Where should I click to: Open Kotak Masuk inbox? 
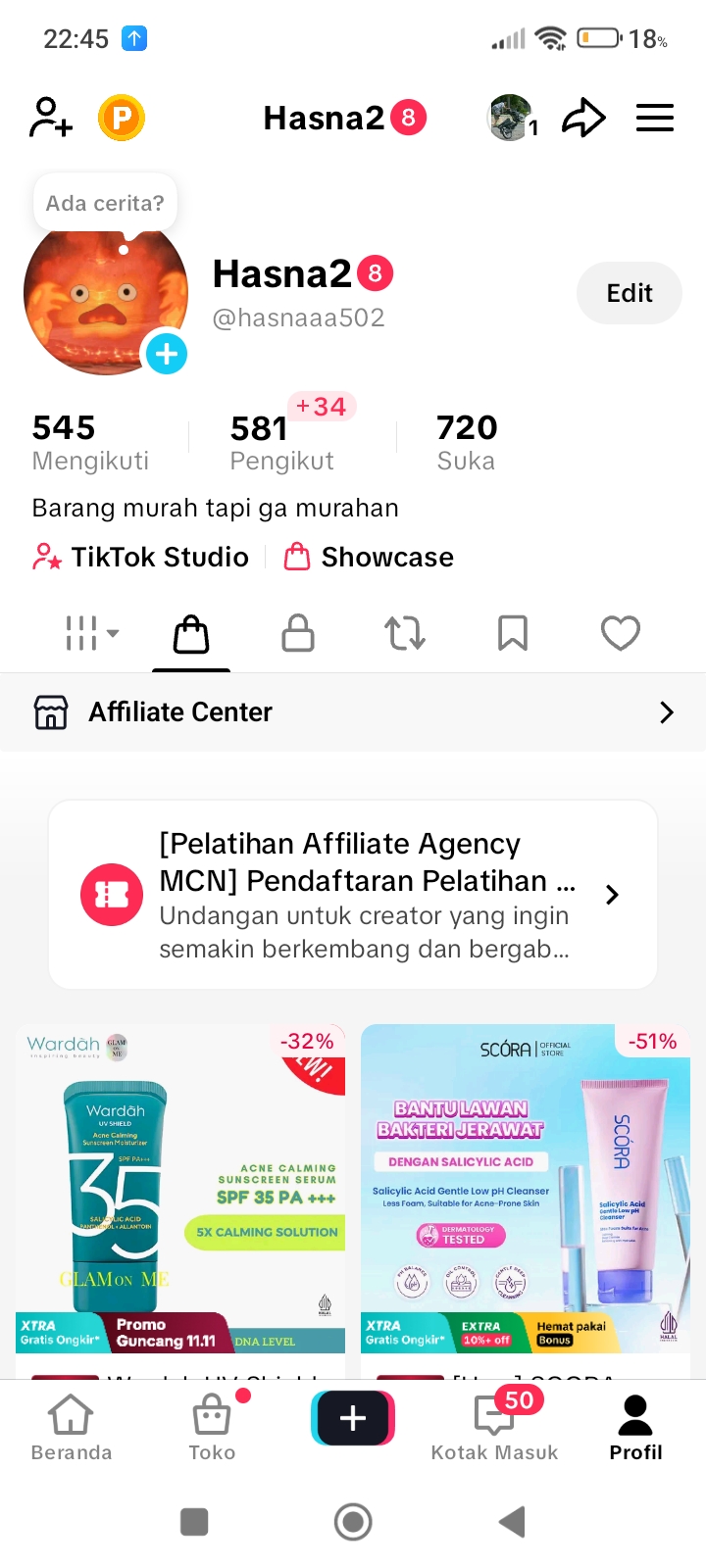pos(494,1428)
